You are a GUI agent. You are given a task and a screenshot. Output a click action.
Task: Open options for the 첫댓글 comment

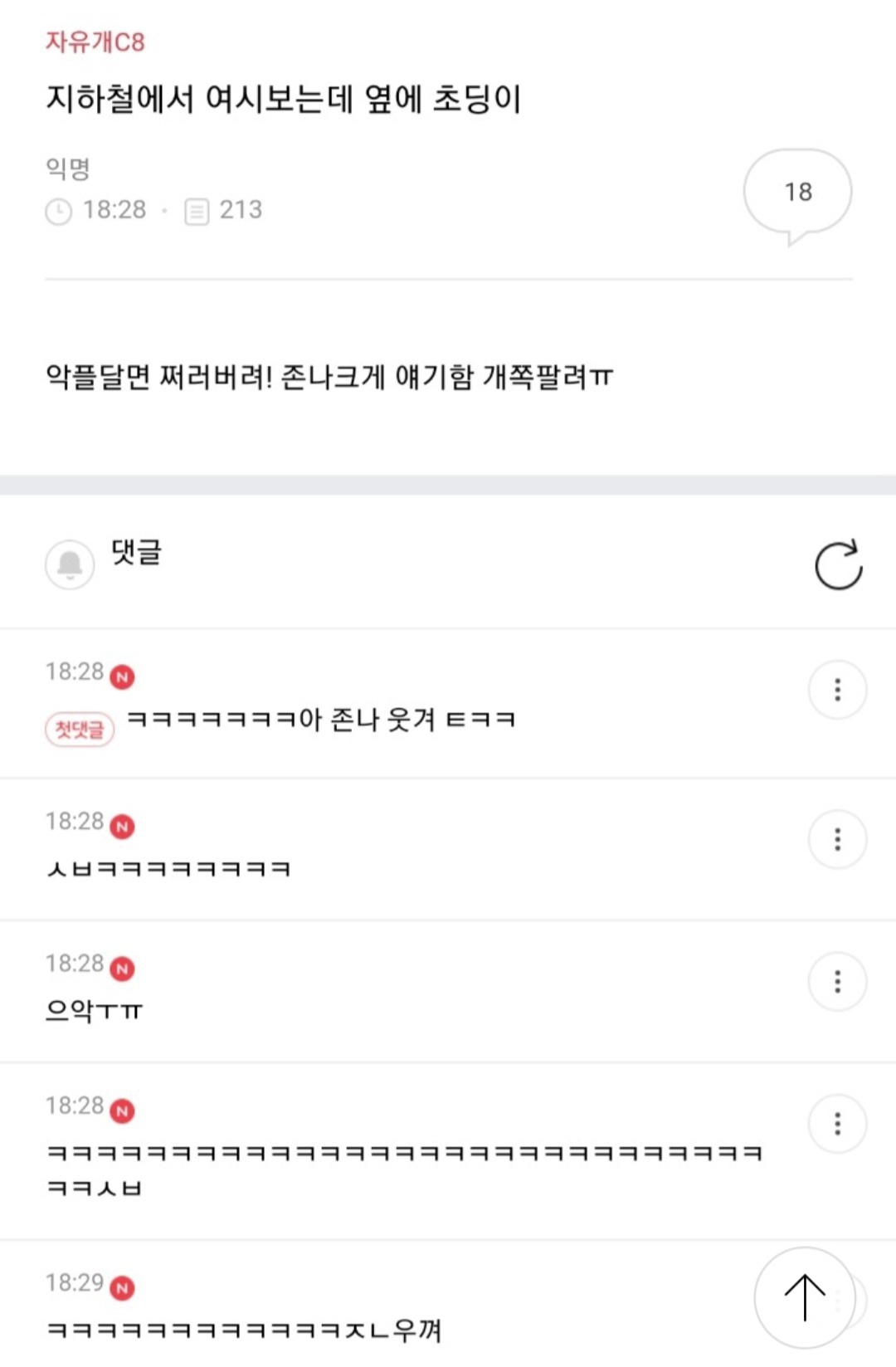(837, 690)
